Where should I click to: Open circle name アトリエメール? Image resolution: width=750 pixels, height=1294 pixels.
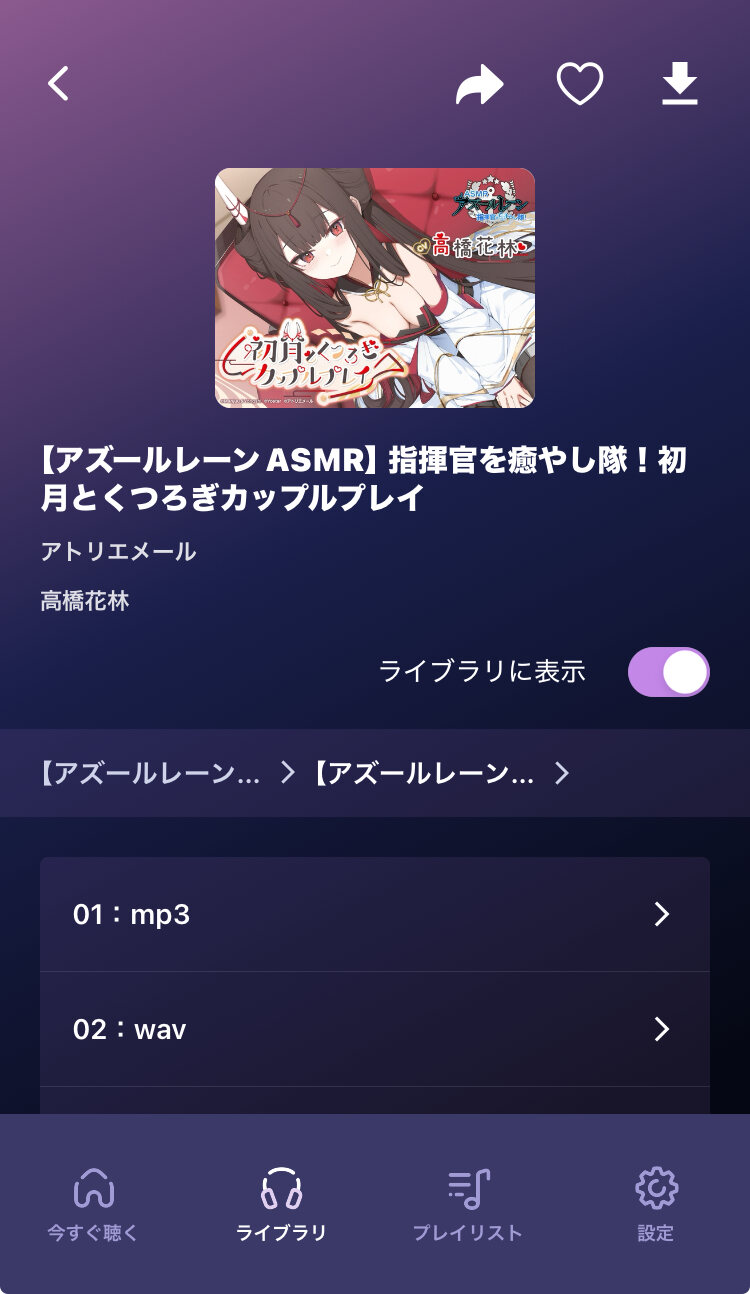coord(119,551)
